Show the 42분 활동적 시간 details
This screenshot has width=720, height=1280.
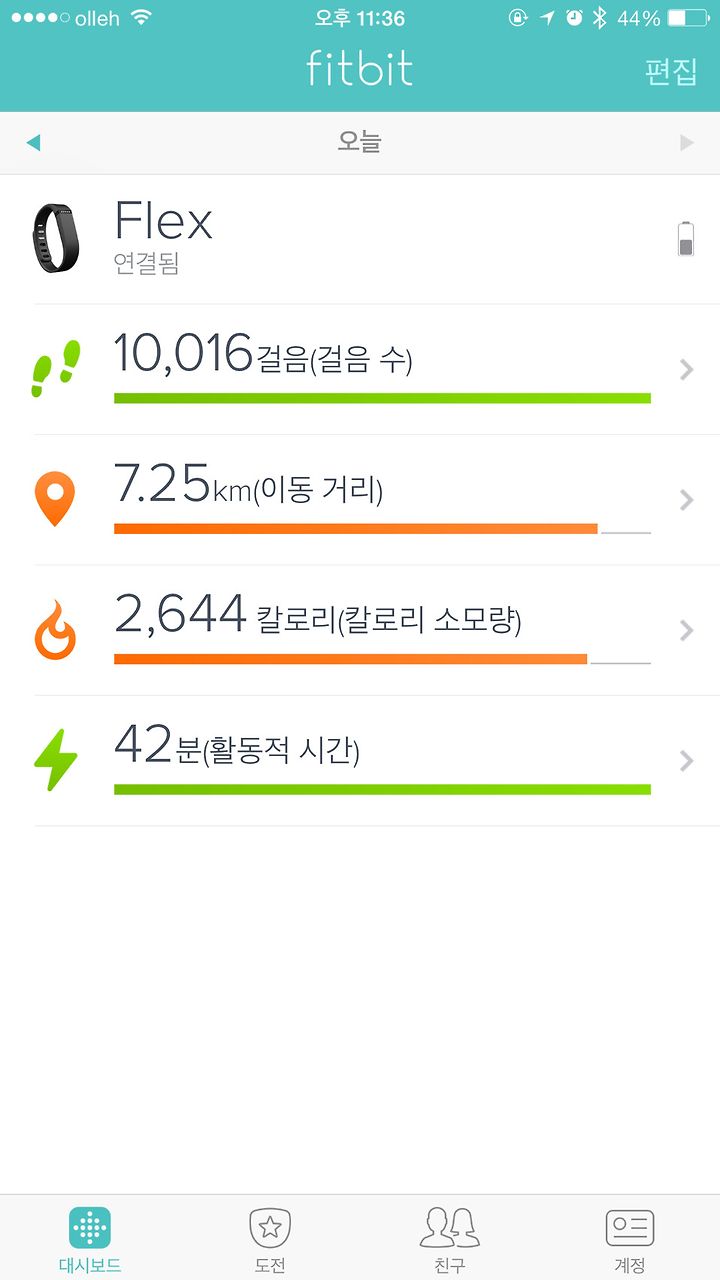[x=360, y=761]
